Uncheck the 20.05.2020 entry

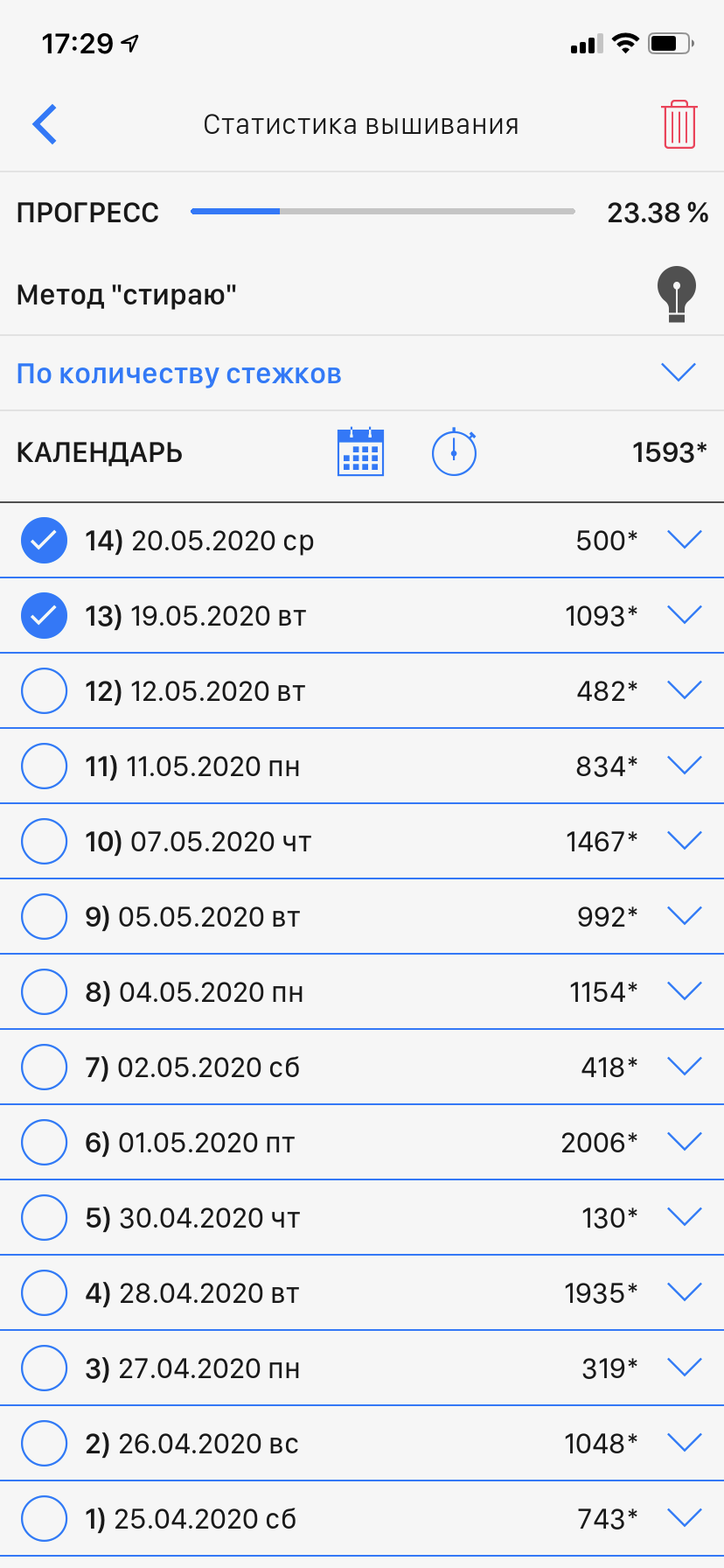(44, 541)
